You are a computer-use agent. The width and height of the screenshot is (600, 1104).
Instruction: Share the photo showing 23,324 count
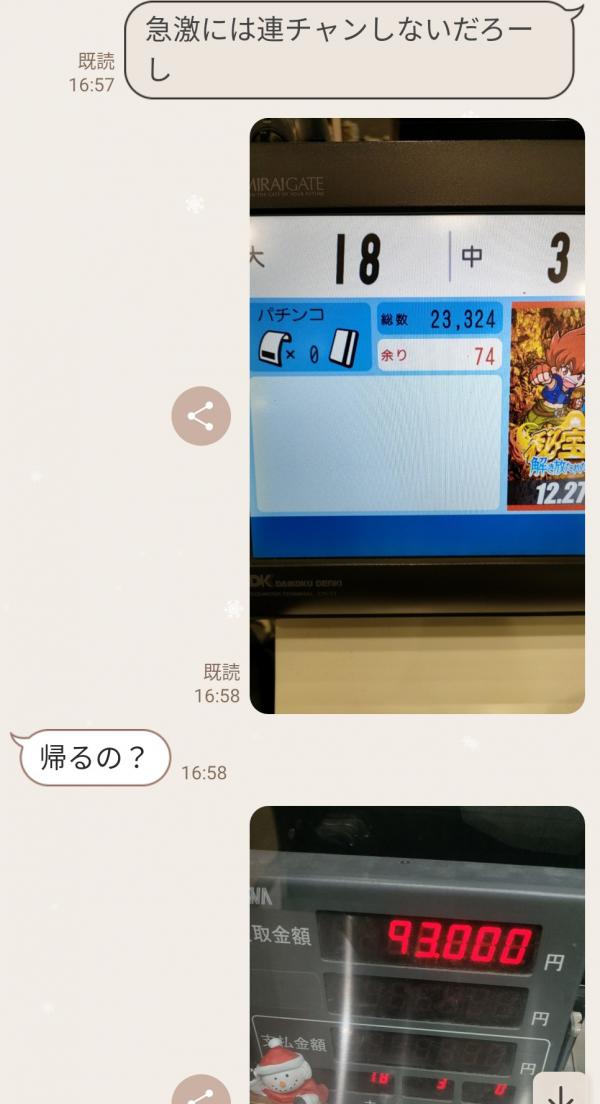tap(201, 416)
